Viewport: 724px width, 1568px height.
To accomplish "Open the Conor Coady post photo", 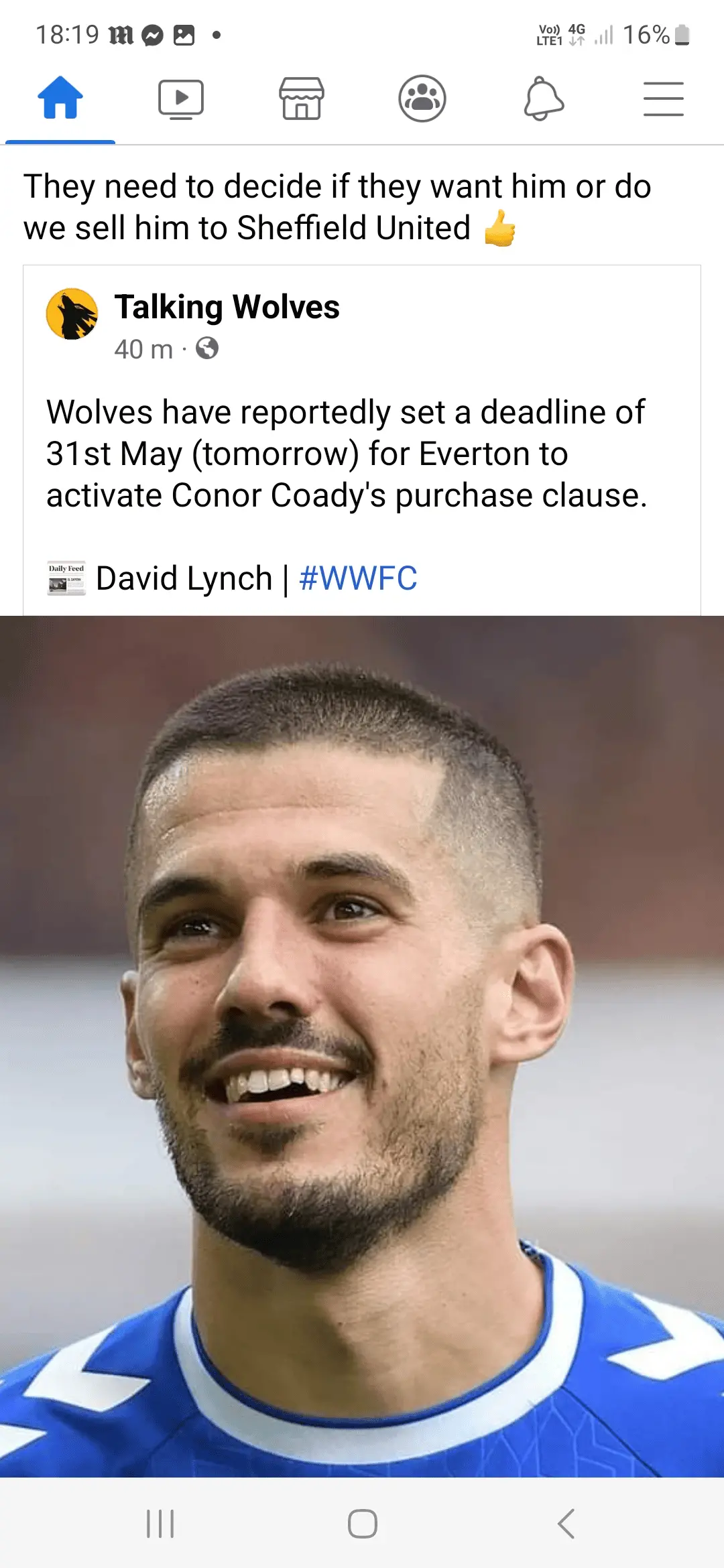I will pyautogui.click(x=362, y=1045).
